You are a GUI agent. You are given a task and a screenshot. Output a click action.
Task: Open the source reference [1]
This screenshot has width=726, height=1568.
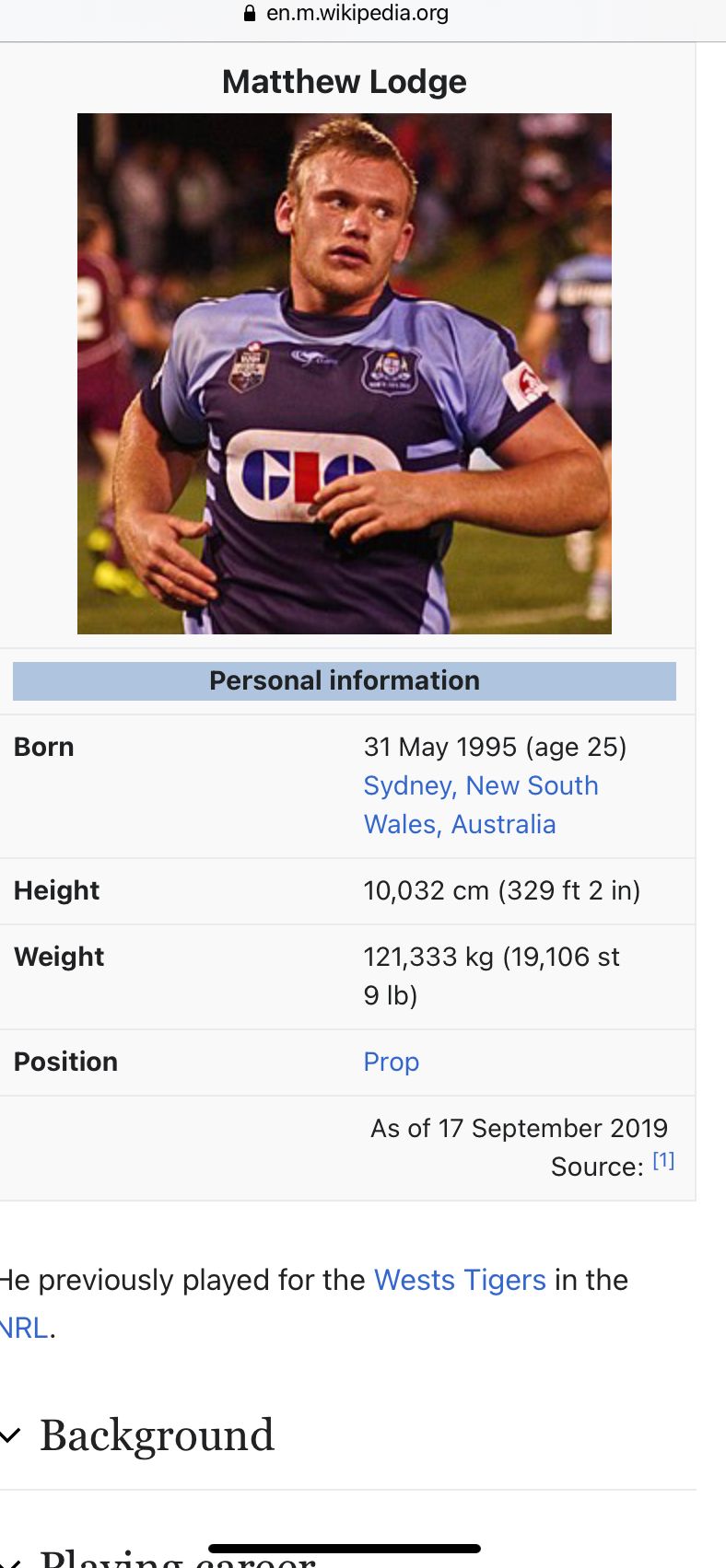(663, 1160)
